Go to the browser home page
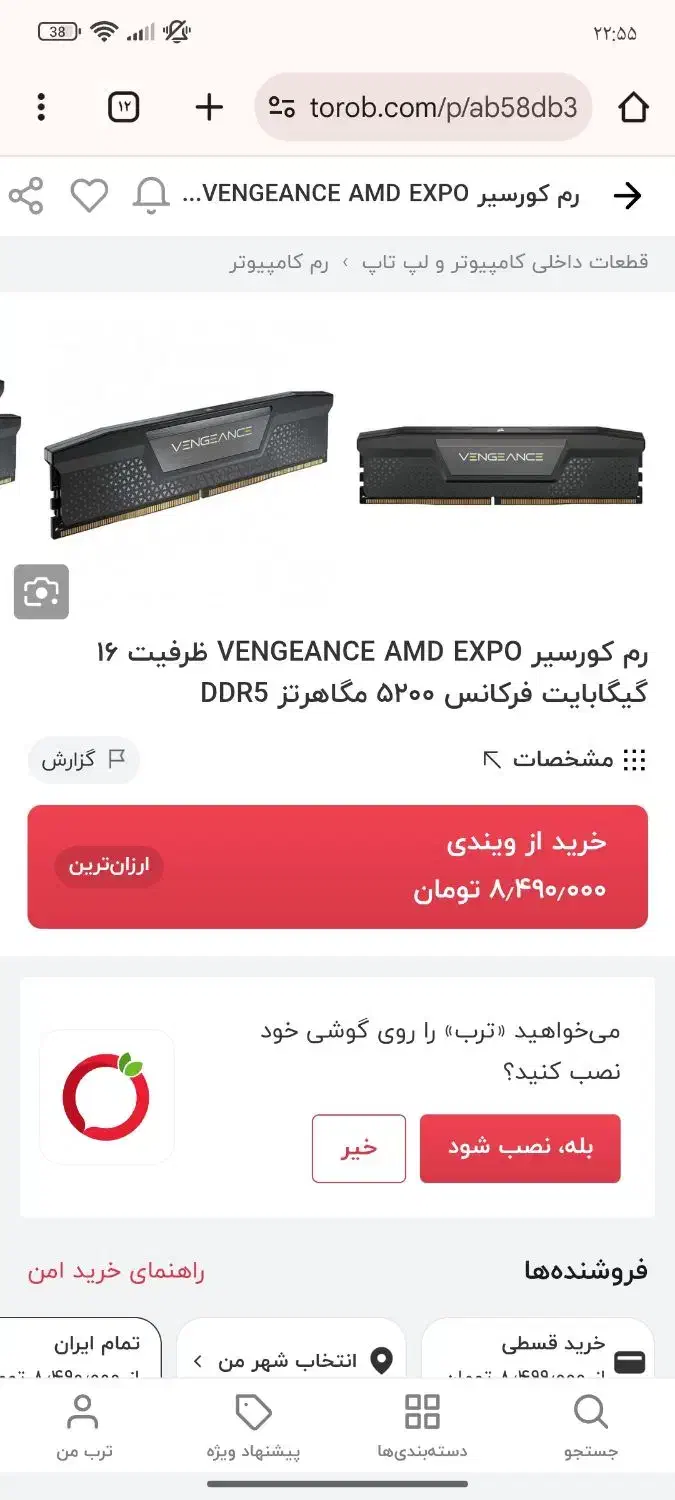 tap(634, 107)
